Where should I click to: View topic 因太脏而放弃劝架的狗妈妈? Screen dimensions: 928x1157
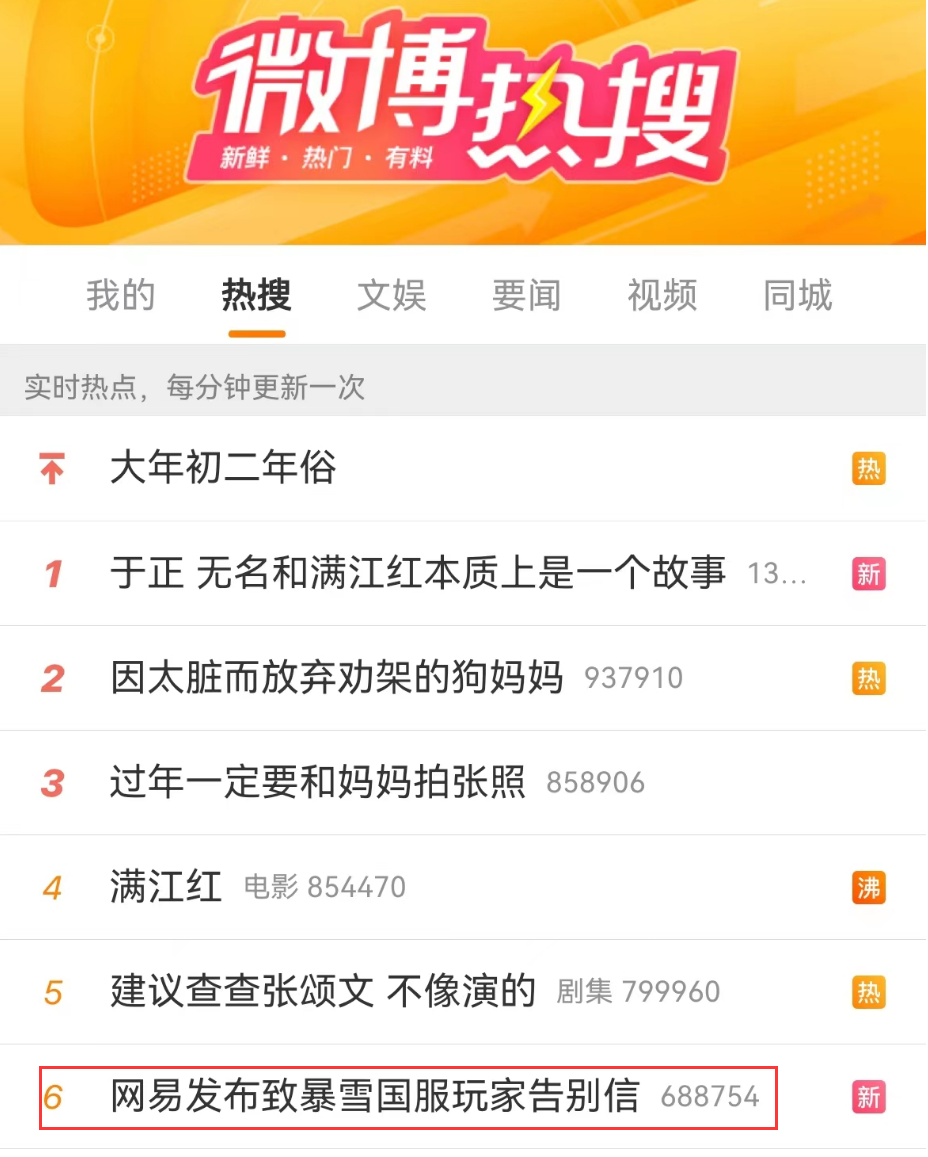click(x=337, y=678)
